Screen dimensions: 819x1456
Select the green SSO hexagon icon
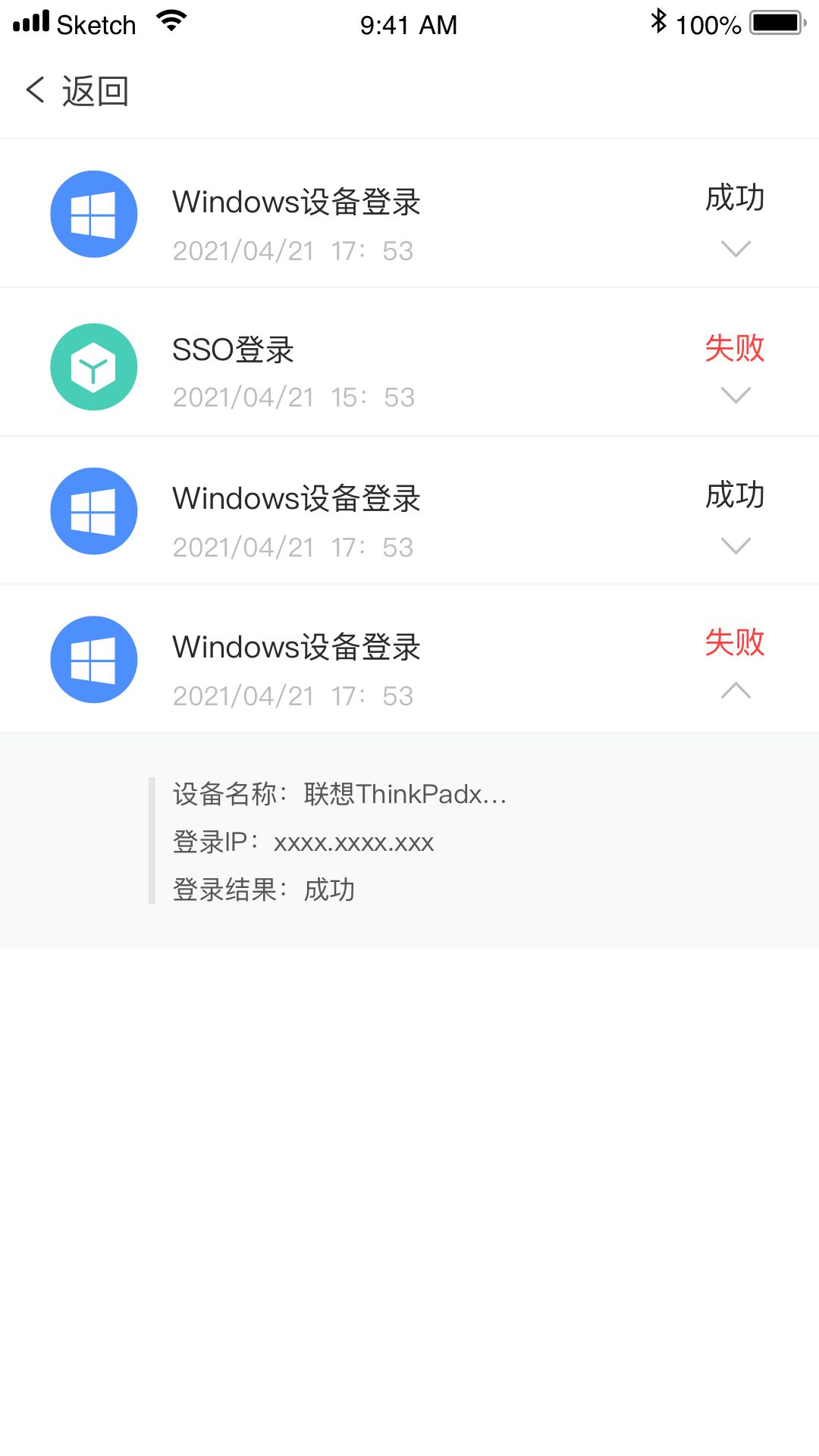[x=93, y=366]
